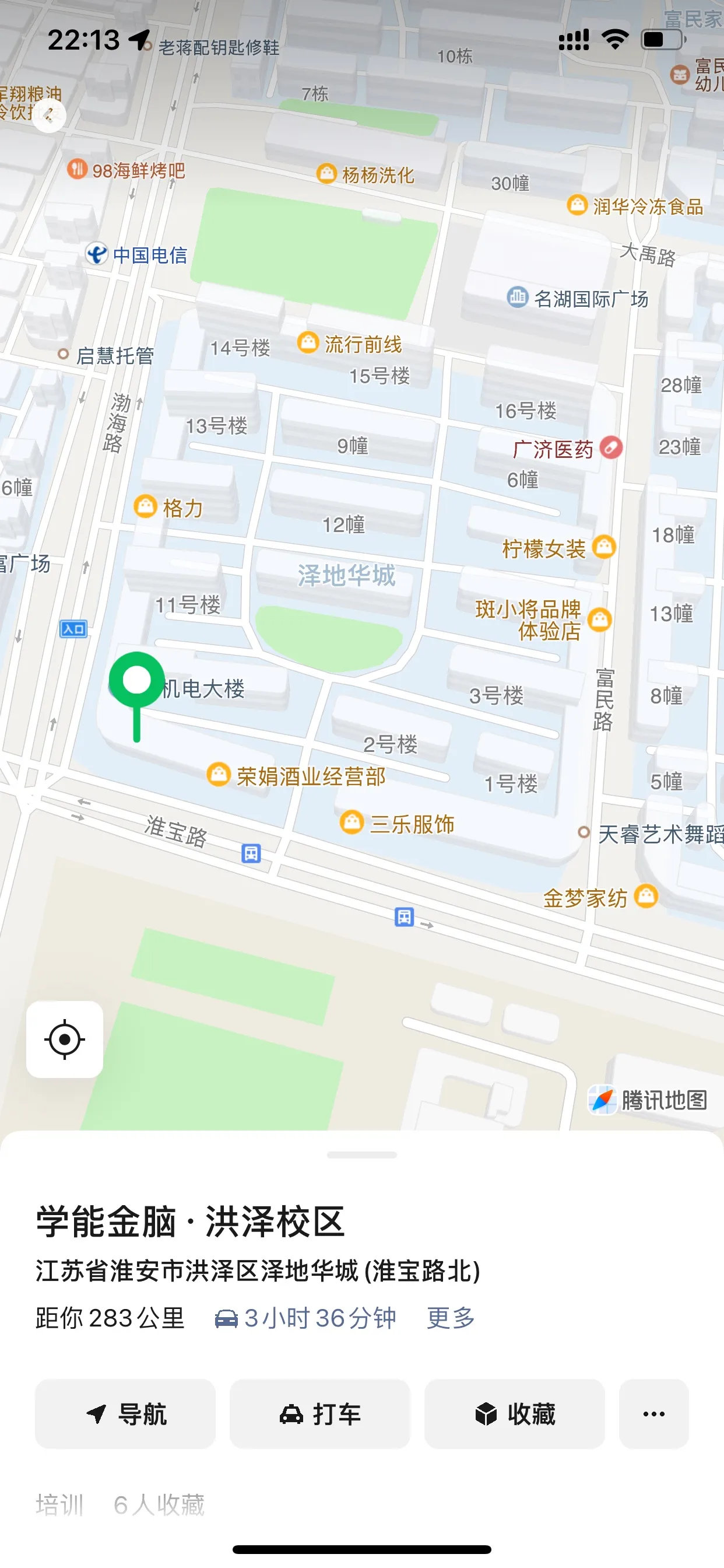The height and width of the screenshot is (1568, 724).
Task: Open the three-dot more options button
Action: [x=654, y=1413]
